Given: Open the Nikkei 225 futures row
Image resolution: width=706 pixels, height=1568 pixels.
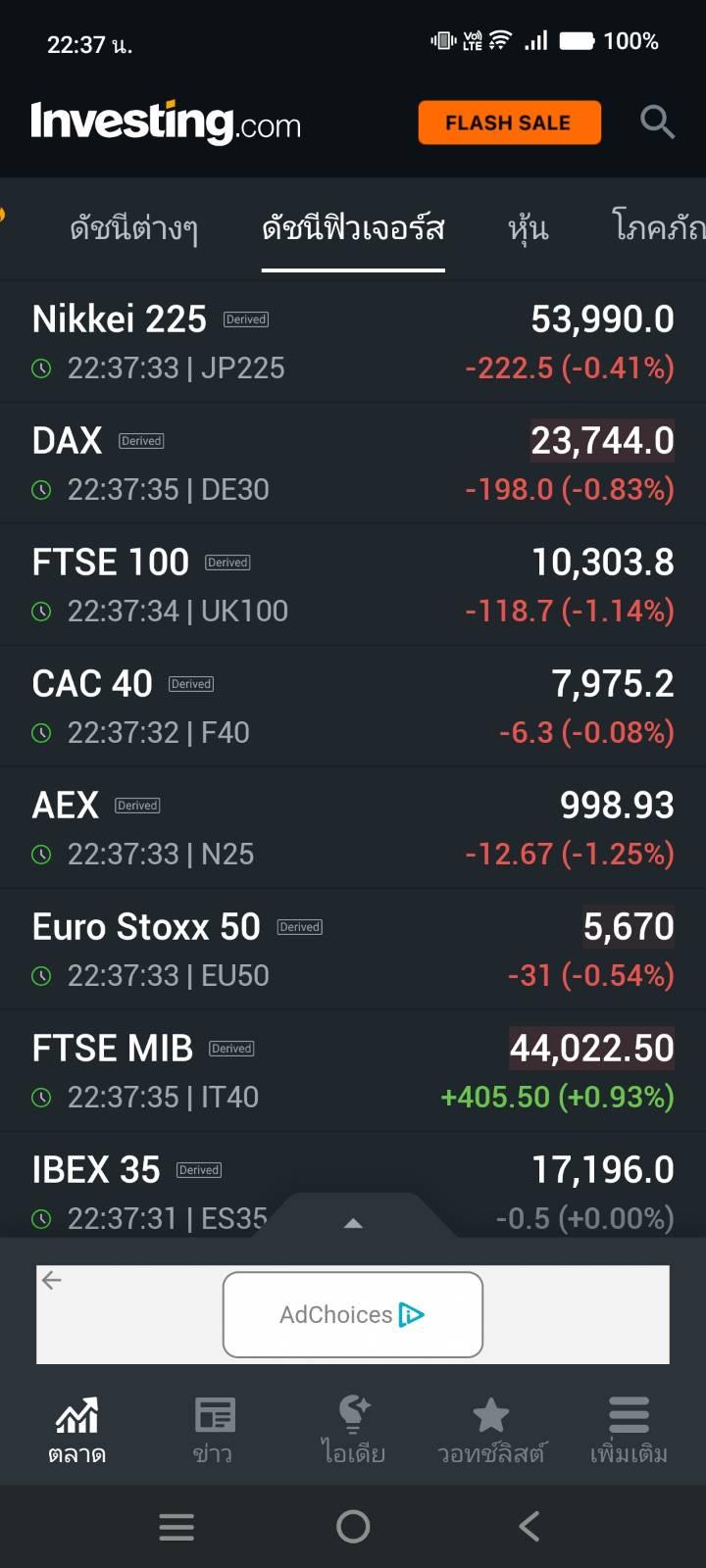Looking at the screenshot, I should [x=353, y=342].
